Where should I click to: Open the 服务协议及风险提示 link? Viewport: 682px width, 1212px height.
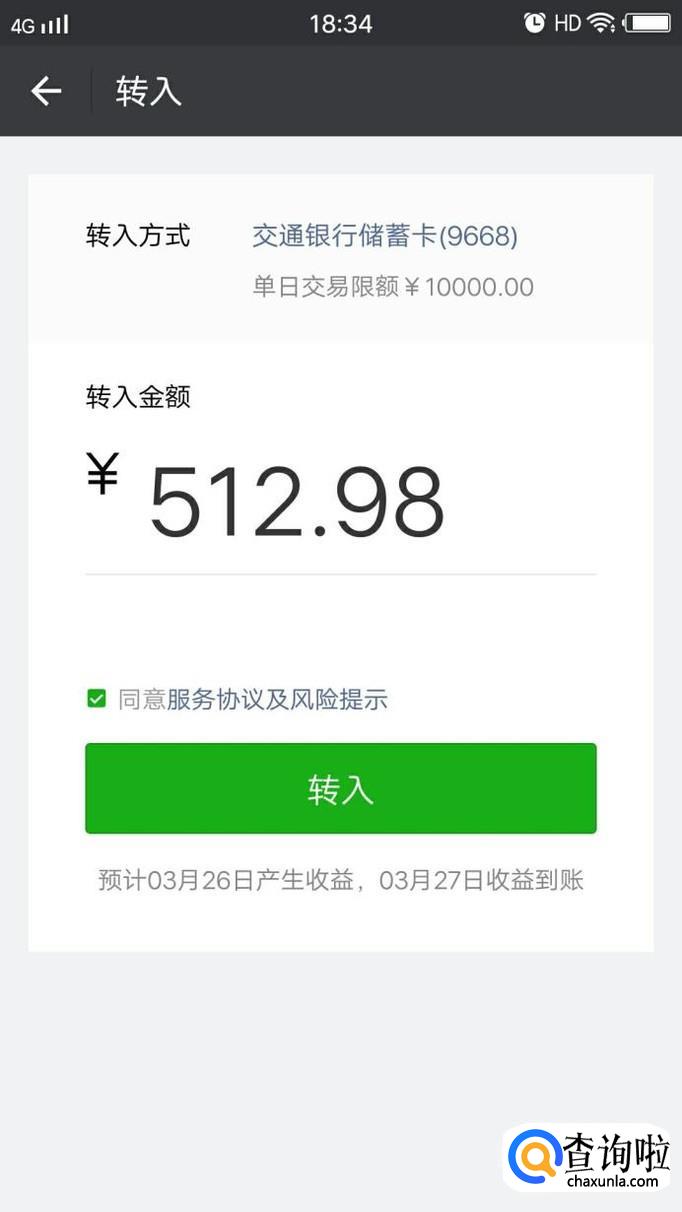[277, 700]
